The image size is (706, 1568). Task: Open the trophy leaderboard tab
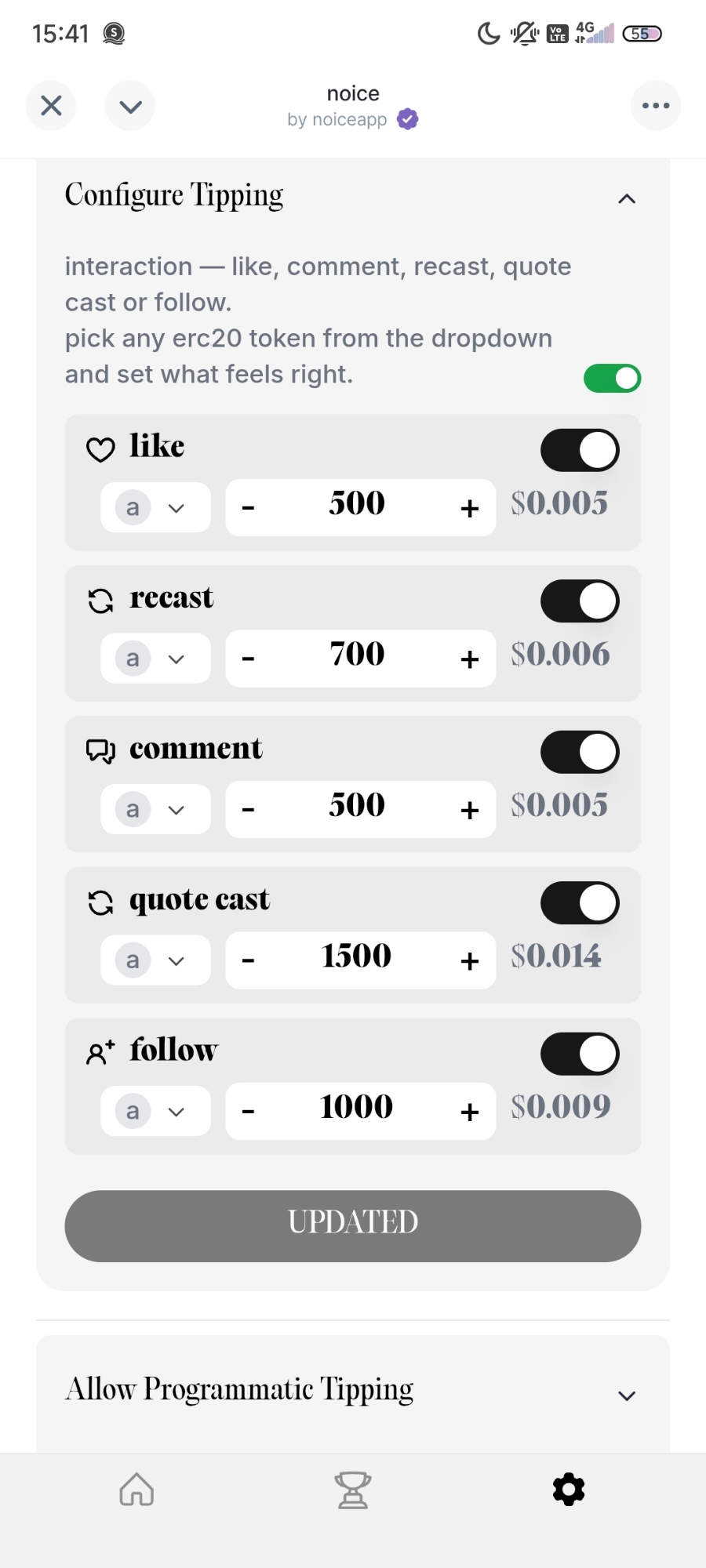(x=353, y=1490)
